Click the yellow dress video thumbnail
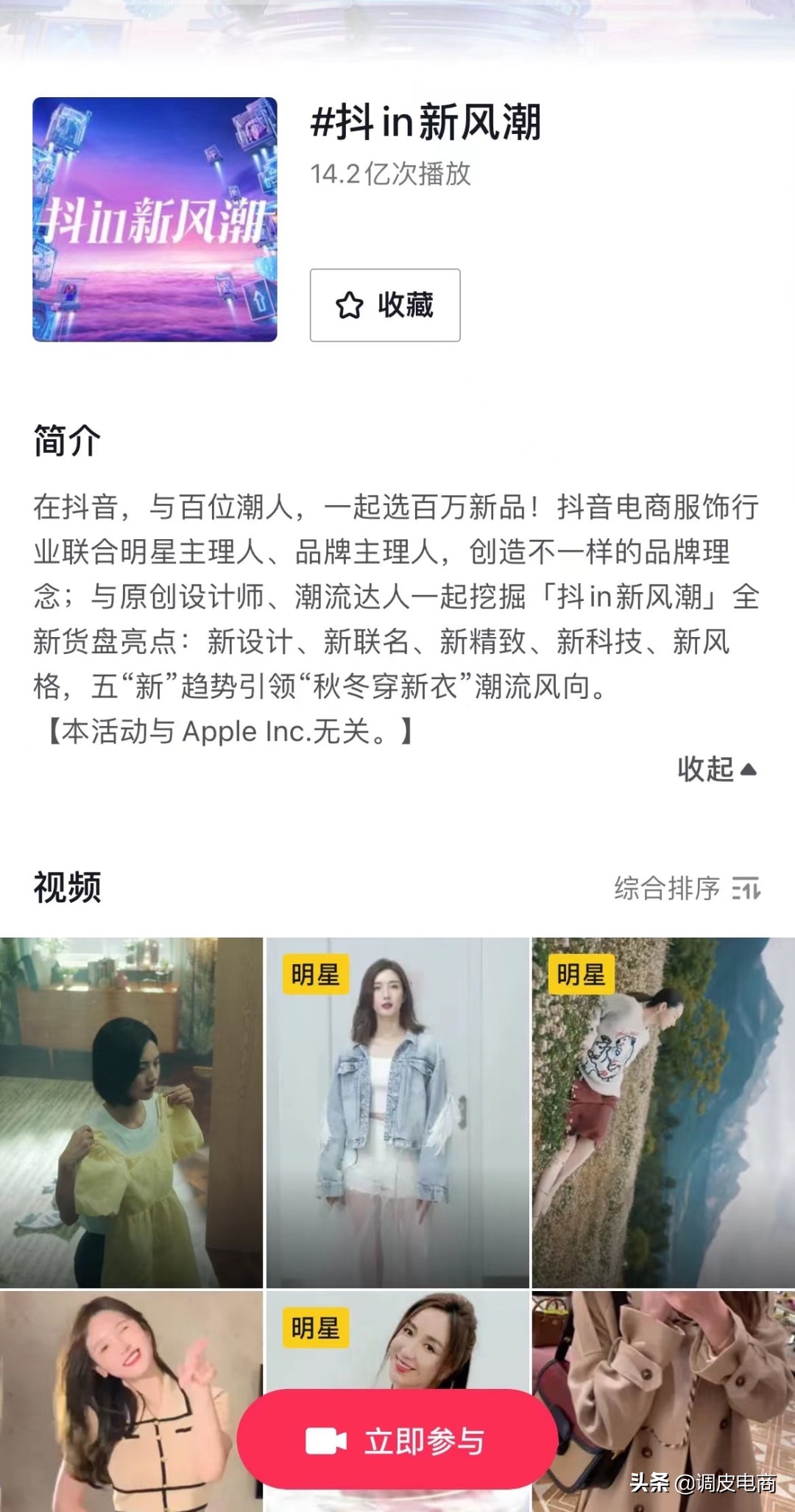795x1512 pixels. pos(132,1105)
